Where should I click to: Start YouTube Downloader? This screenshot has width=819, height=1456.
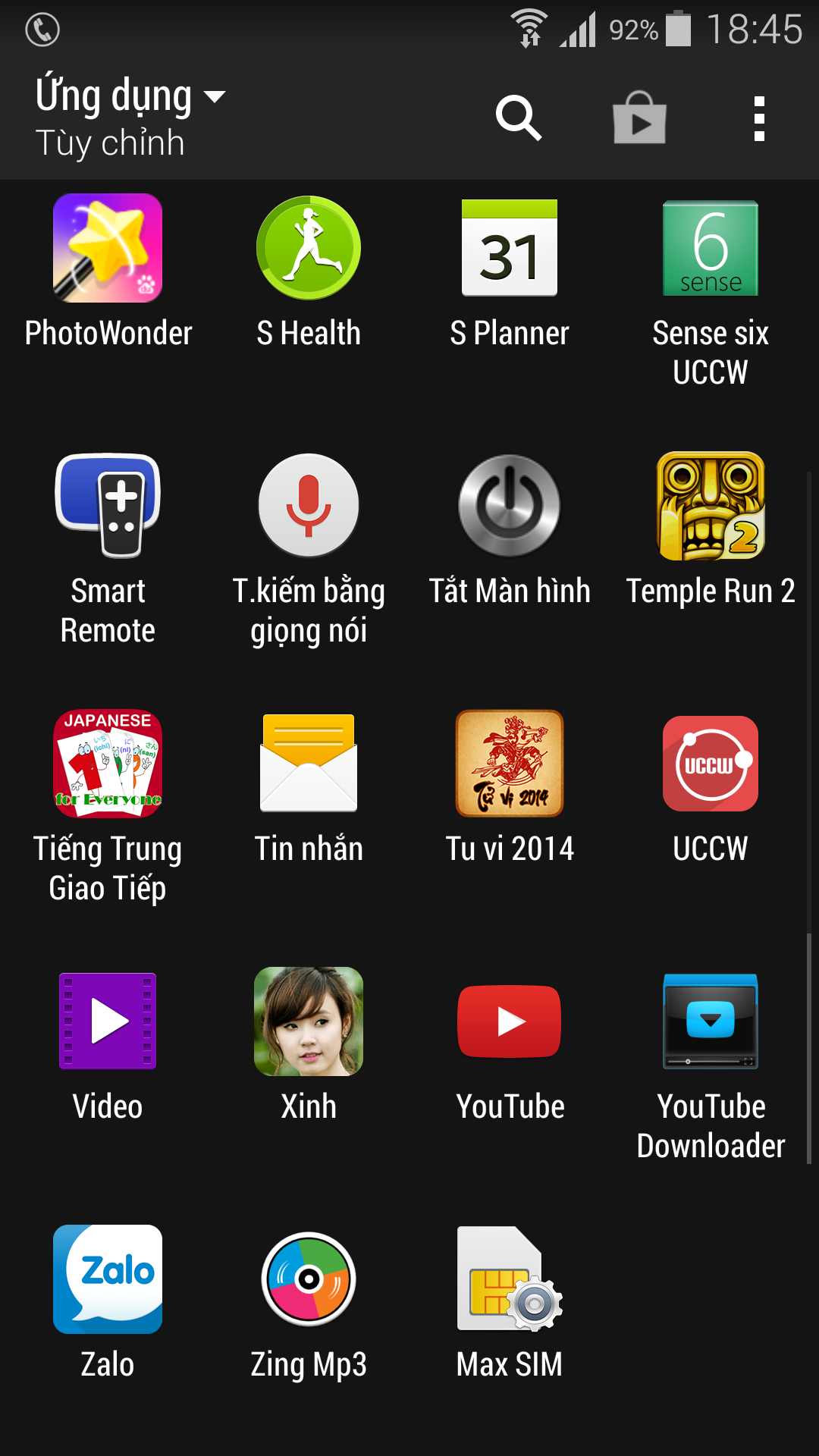click(x=710, y=1021)
